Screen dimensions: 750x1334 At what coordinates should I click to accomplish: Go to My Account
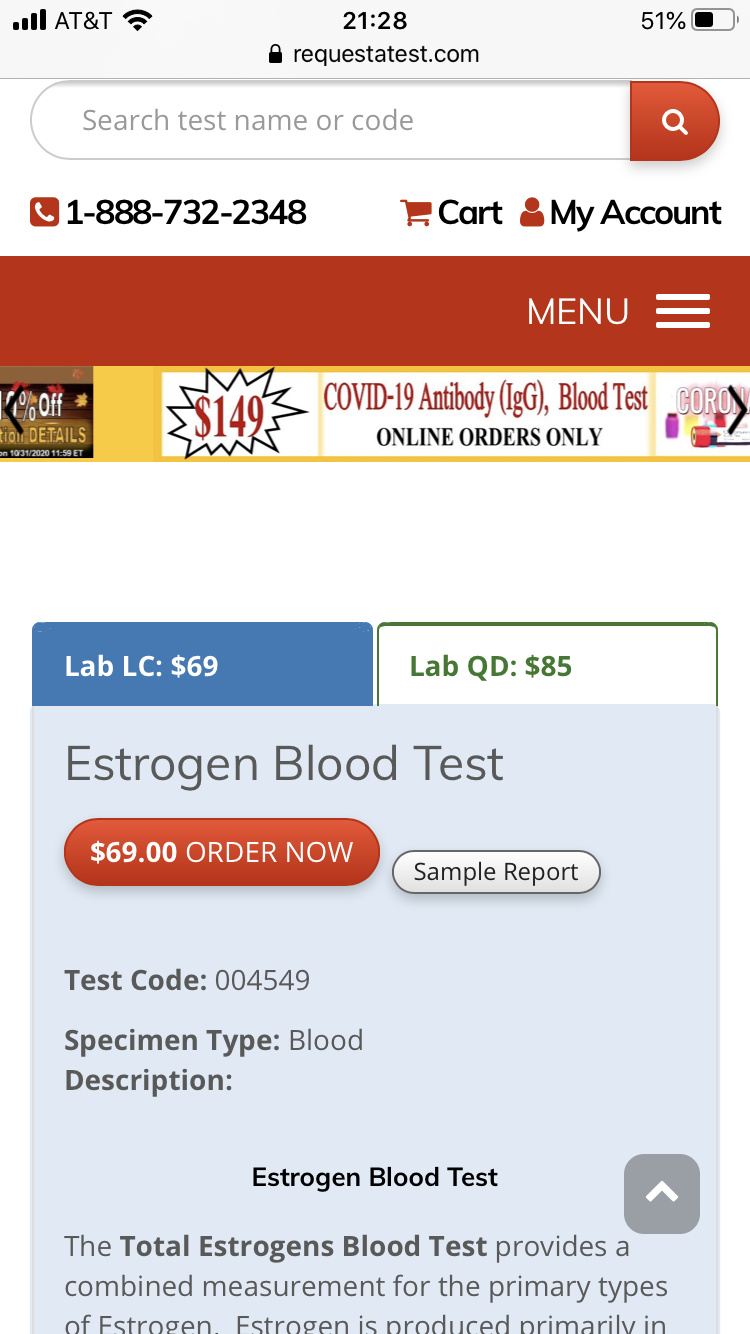pyautogui.click(x=621, y=212)
